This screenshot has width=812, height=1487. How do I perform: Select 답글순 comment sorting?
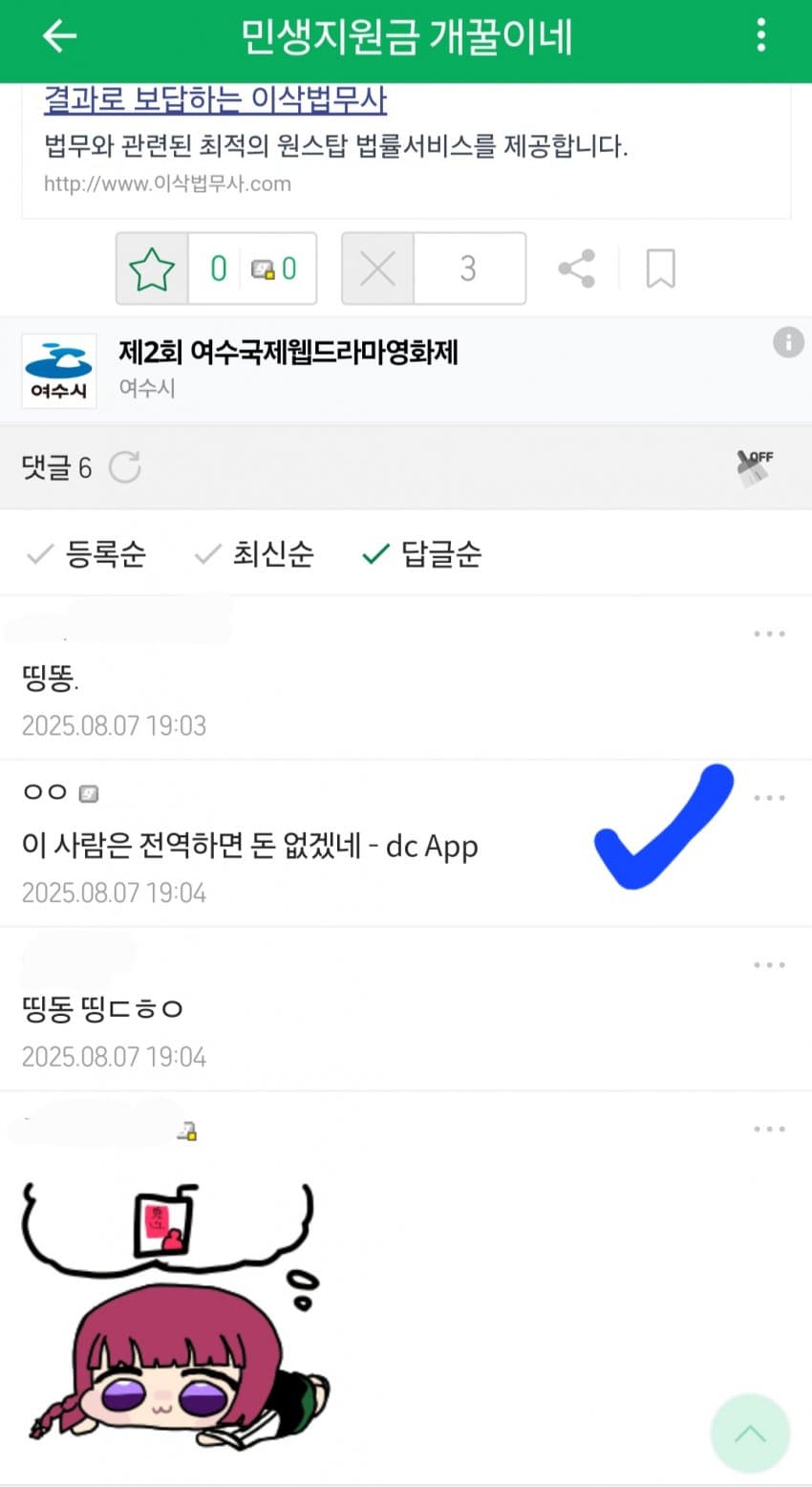423,553
